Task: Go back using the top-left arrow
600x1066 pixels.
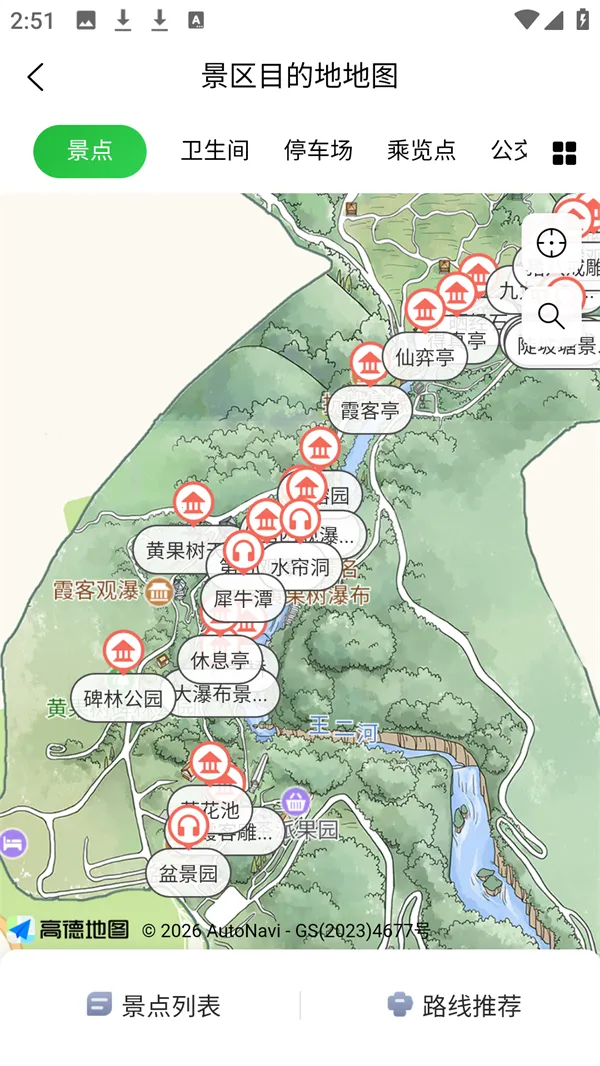Action: [36, 77]
